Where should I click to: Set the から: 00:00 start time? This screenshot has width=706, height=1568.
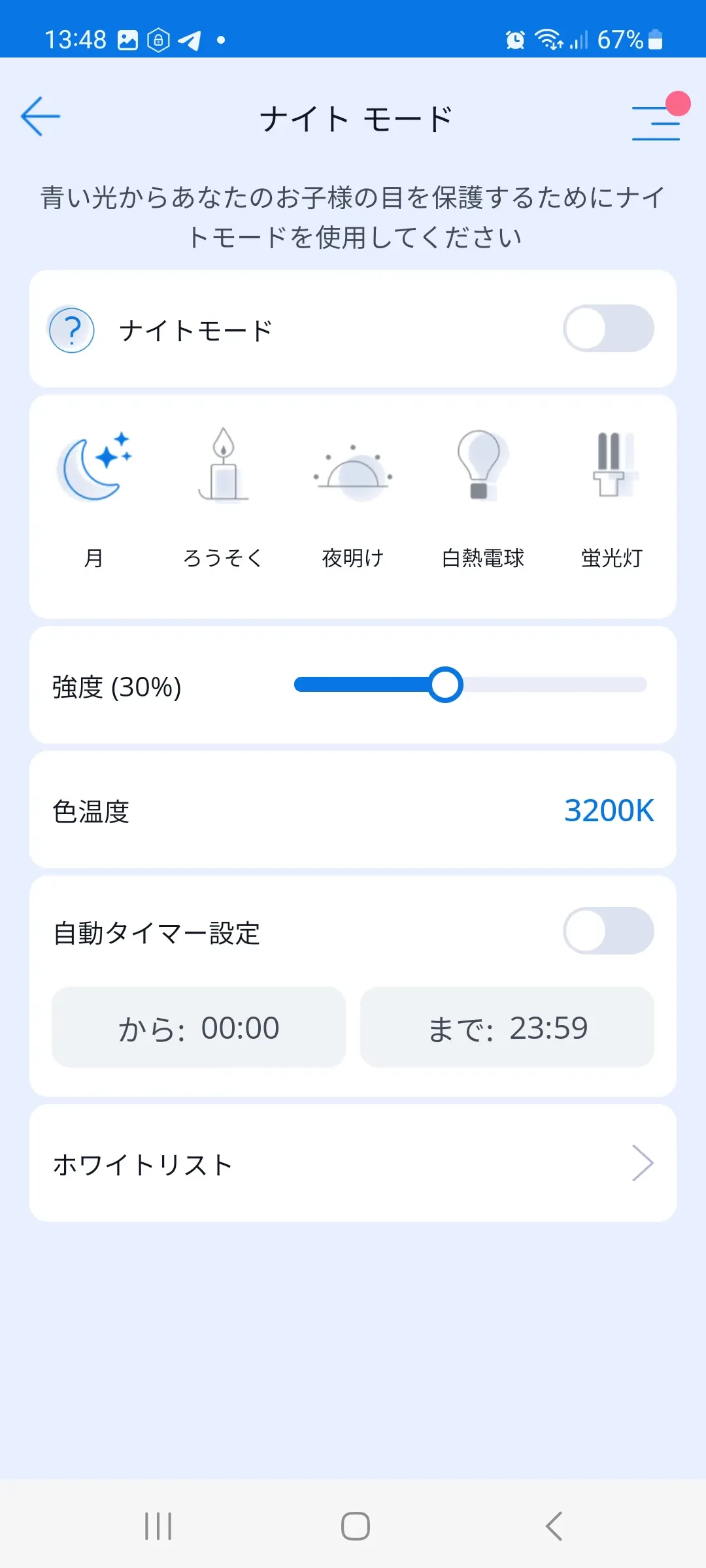[199, 1028]
